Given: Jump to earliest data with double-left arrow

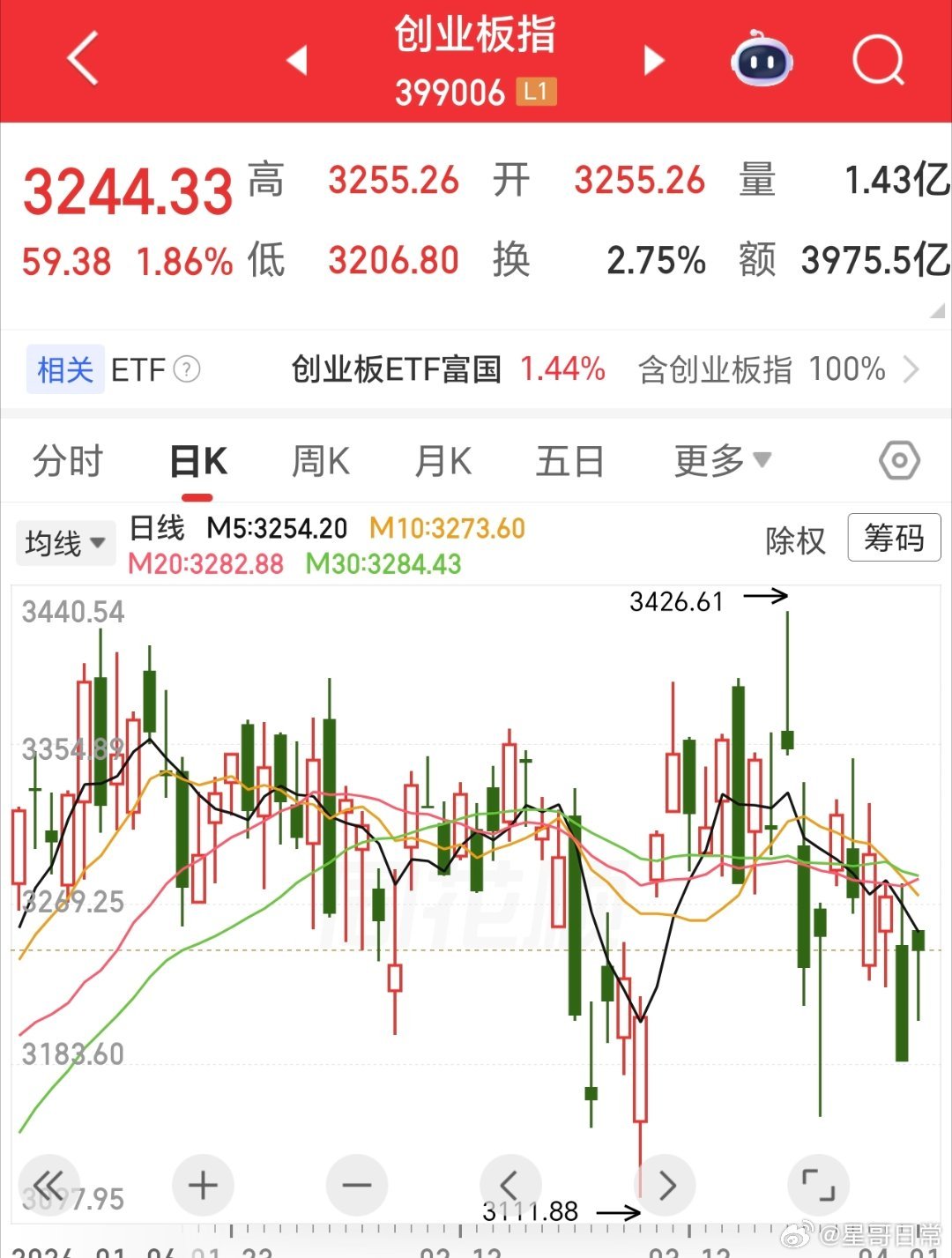Looking at the screenshot, I should [x=48, y=1186].
